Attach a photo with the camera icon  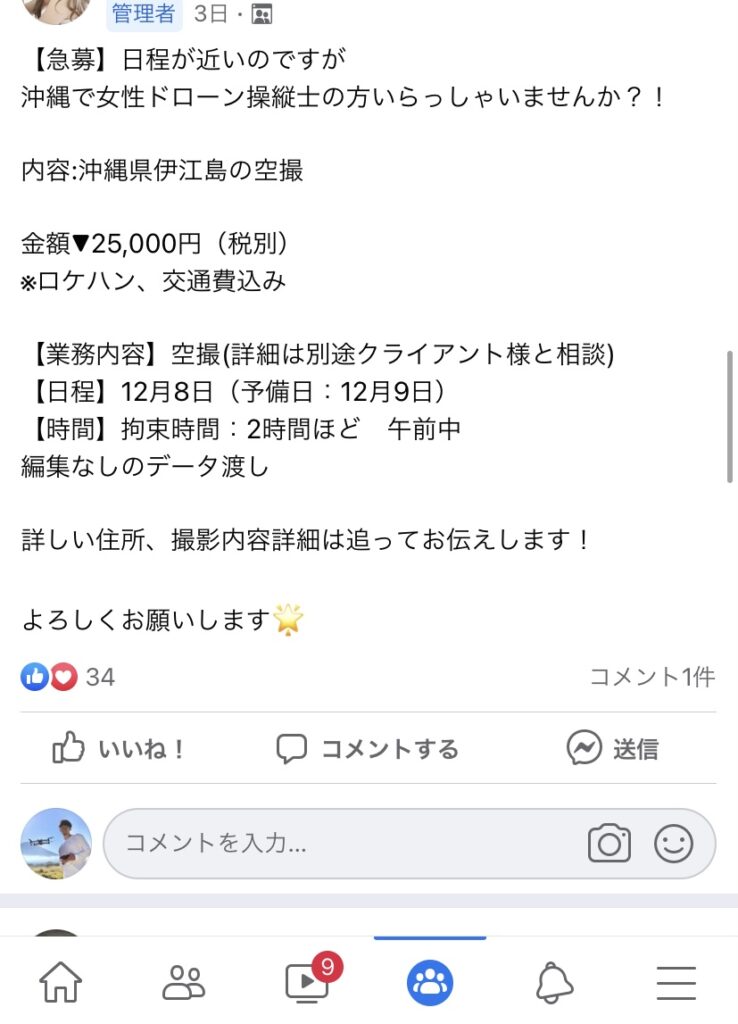coord(609,843)
